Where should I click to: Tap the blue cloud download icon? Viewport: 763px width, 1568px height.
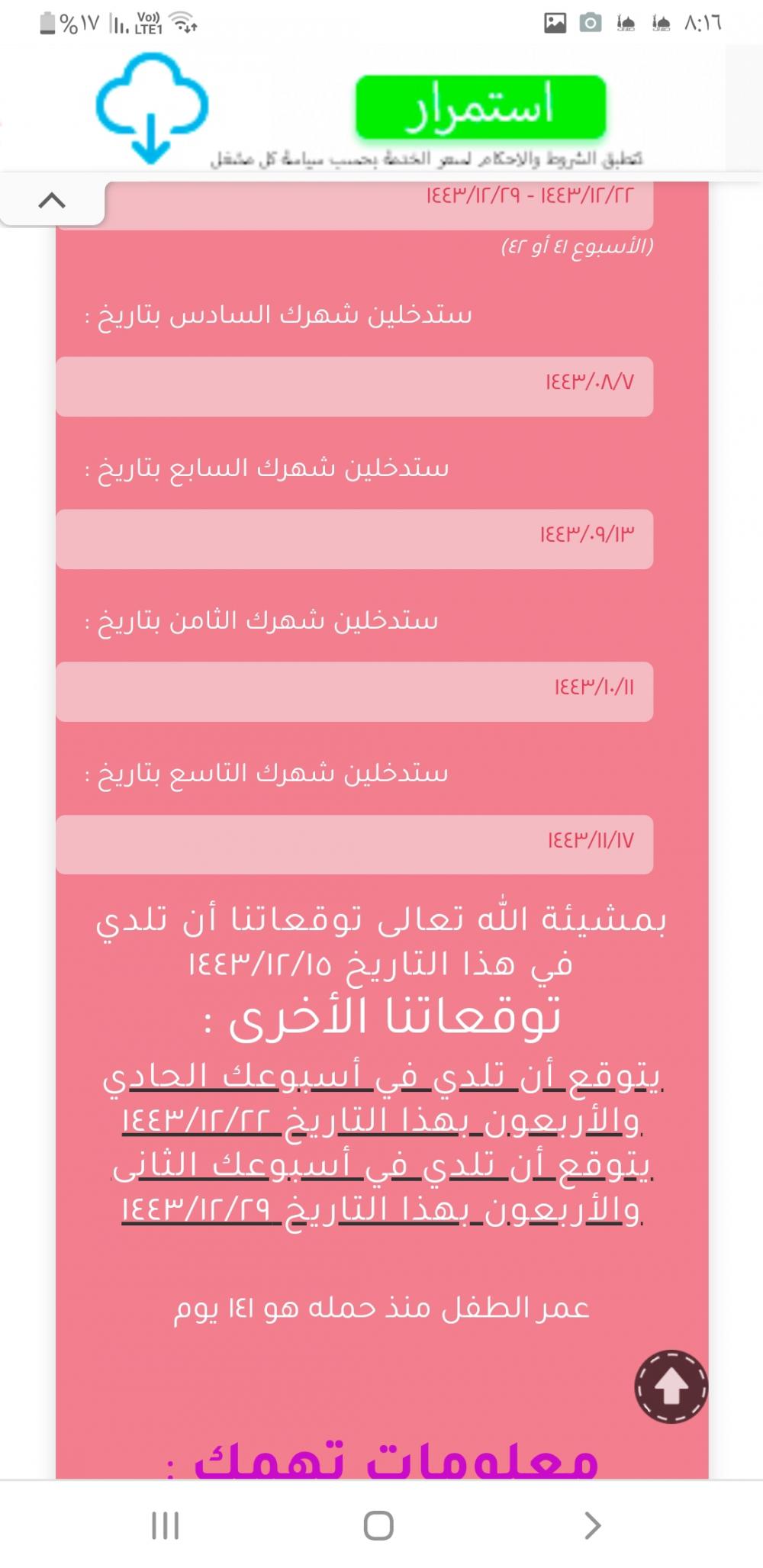click(152, 108)
